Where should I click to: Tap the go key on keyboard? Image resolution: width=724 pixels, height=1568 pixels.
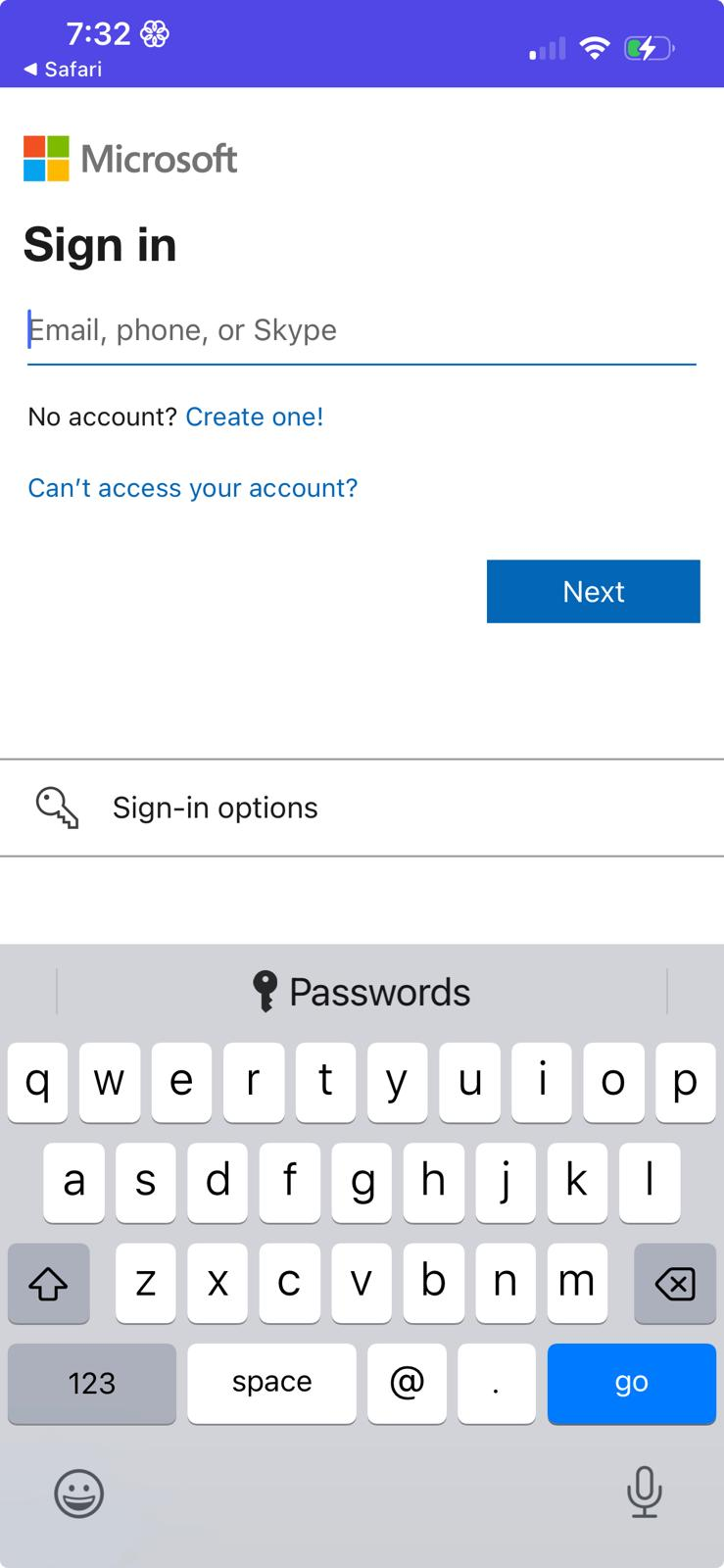coord(631,1382)
